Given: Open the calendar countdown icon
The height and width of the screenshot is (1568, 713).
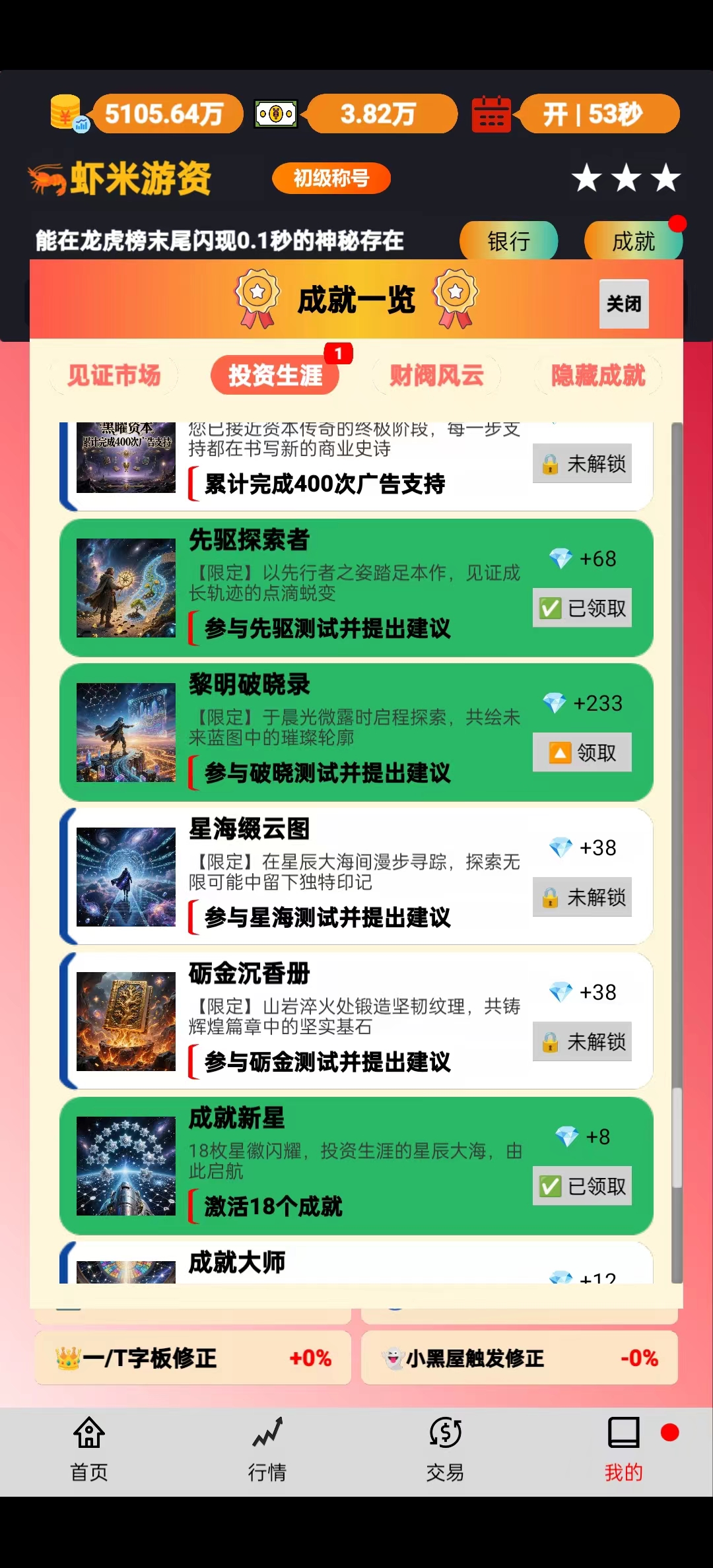Looking at the screenshot, I should pyautogui.click(x=491, y=114).
